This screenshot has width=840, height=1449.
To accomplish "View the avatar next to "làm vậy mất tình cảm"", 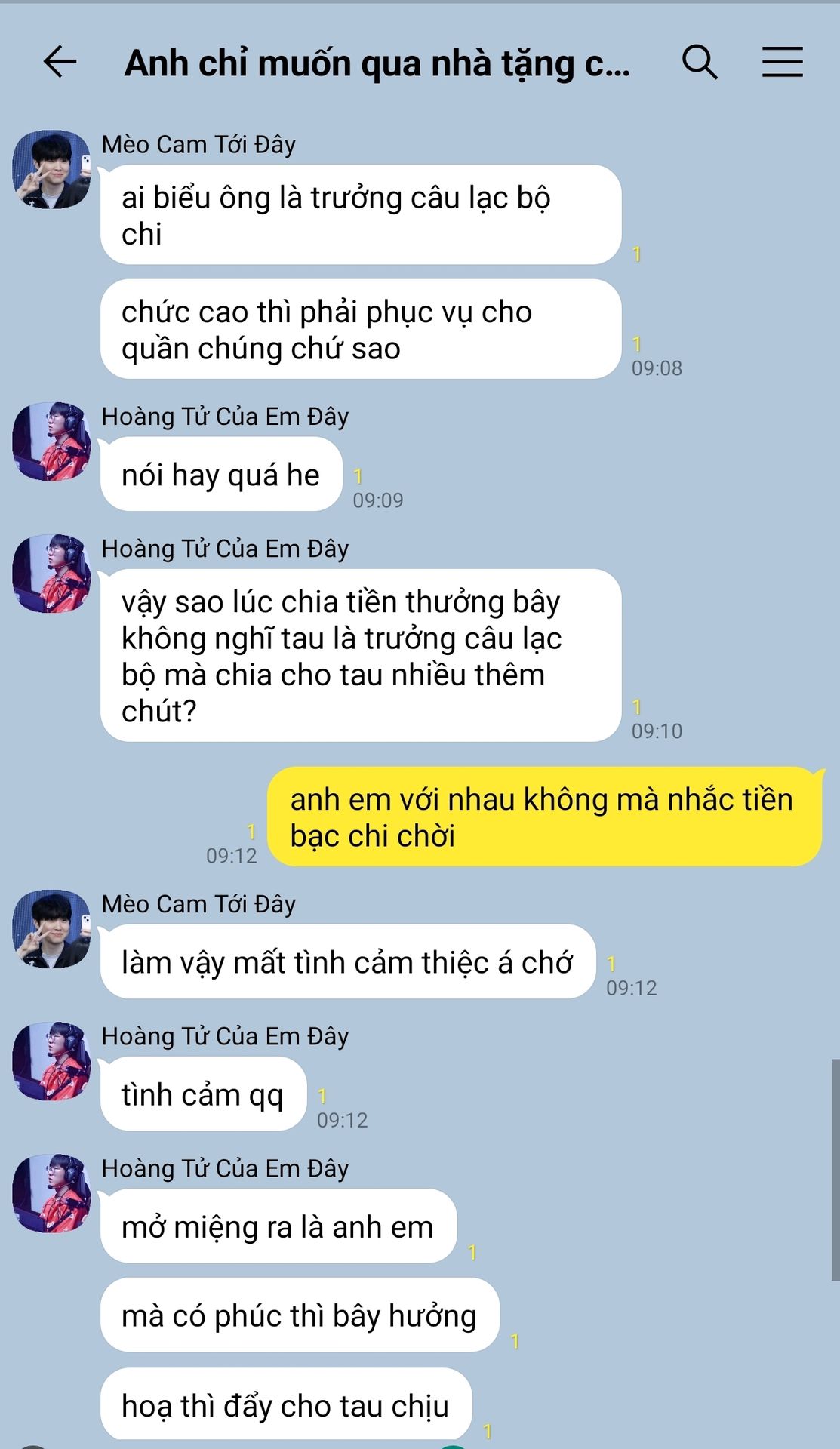I will point(51,929).
